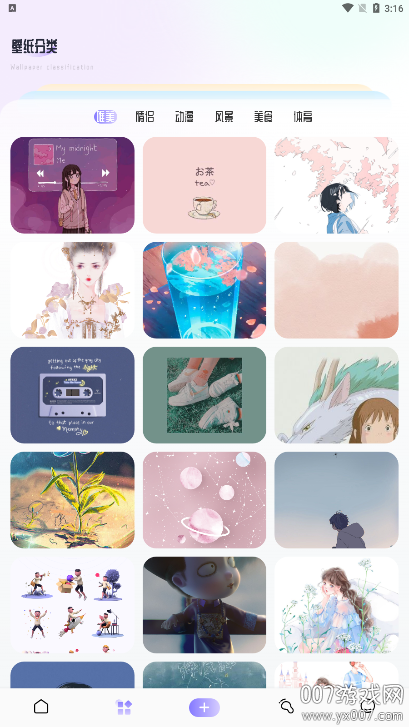Open the classification grid tab in bottom bar
Screen dimensions: 409x727
tap(124, 708)
